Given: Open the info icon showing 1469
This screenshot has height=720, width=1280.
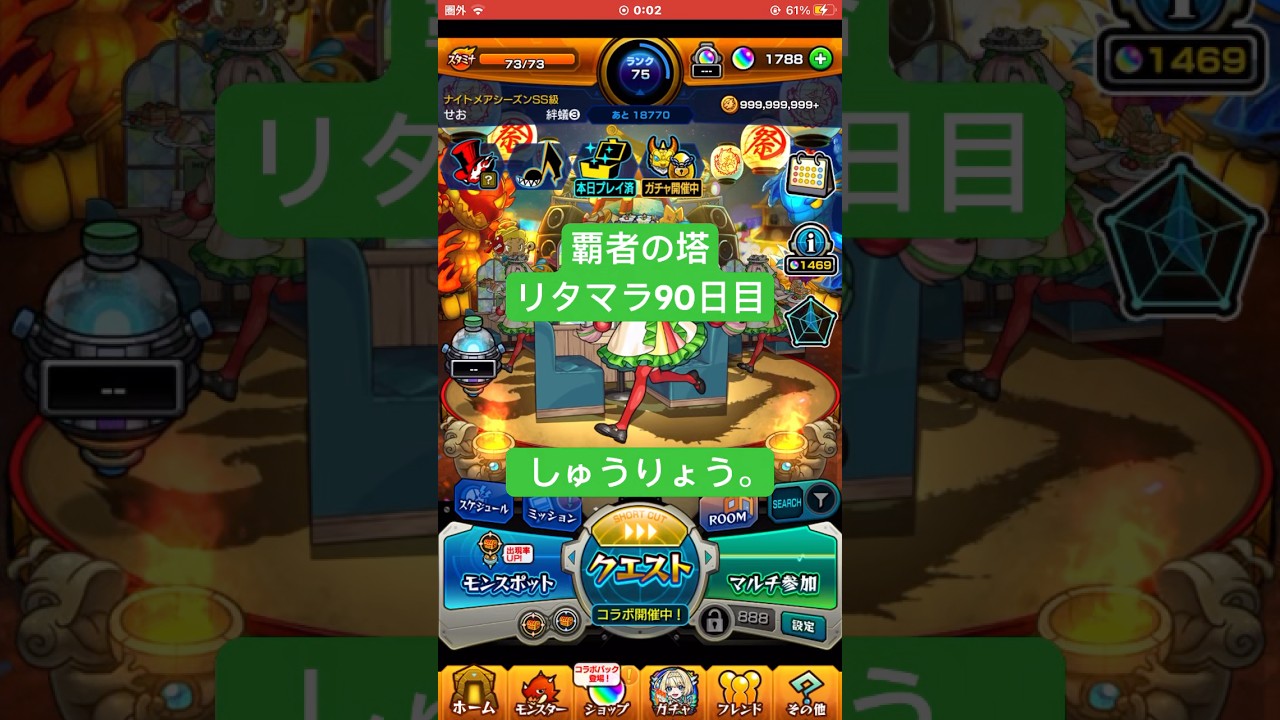Looking at the screenshot, I should click(810, 251).
